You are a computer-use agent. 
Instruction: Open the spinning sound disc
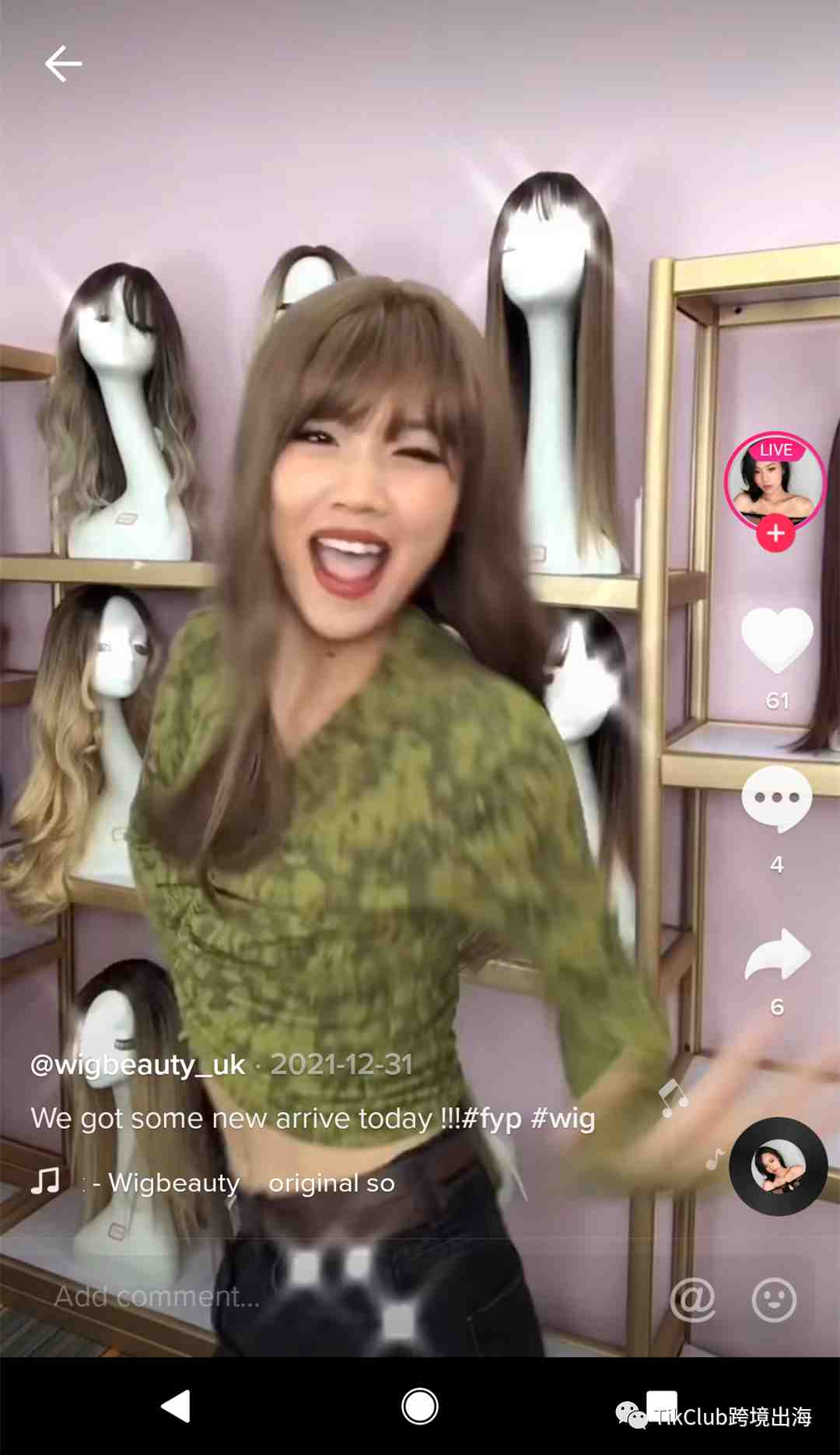point(778,1166)
